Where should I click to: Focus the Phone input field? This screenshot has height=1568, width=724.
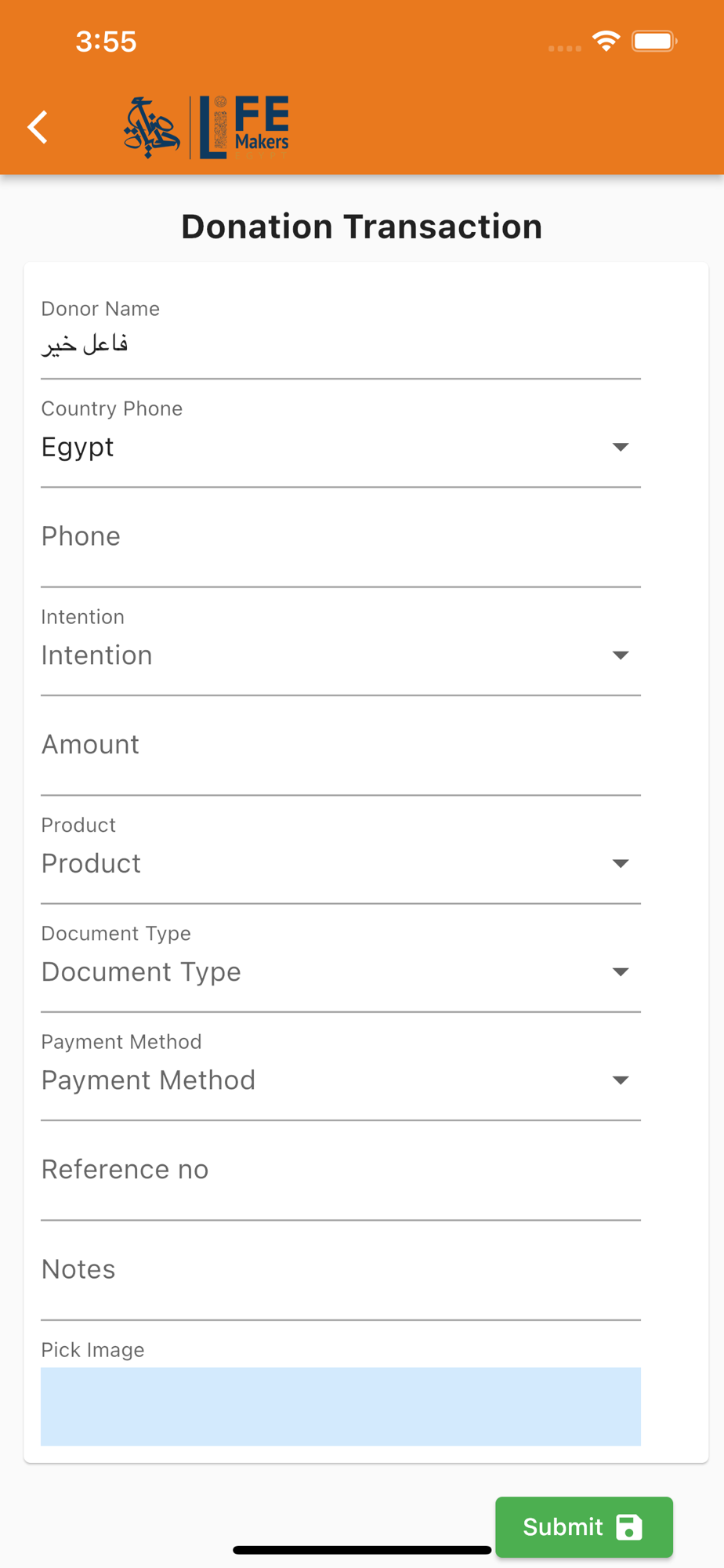tap(341, 539)
